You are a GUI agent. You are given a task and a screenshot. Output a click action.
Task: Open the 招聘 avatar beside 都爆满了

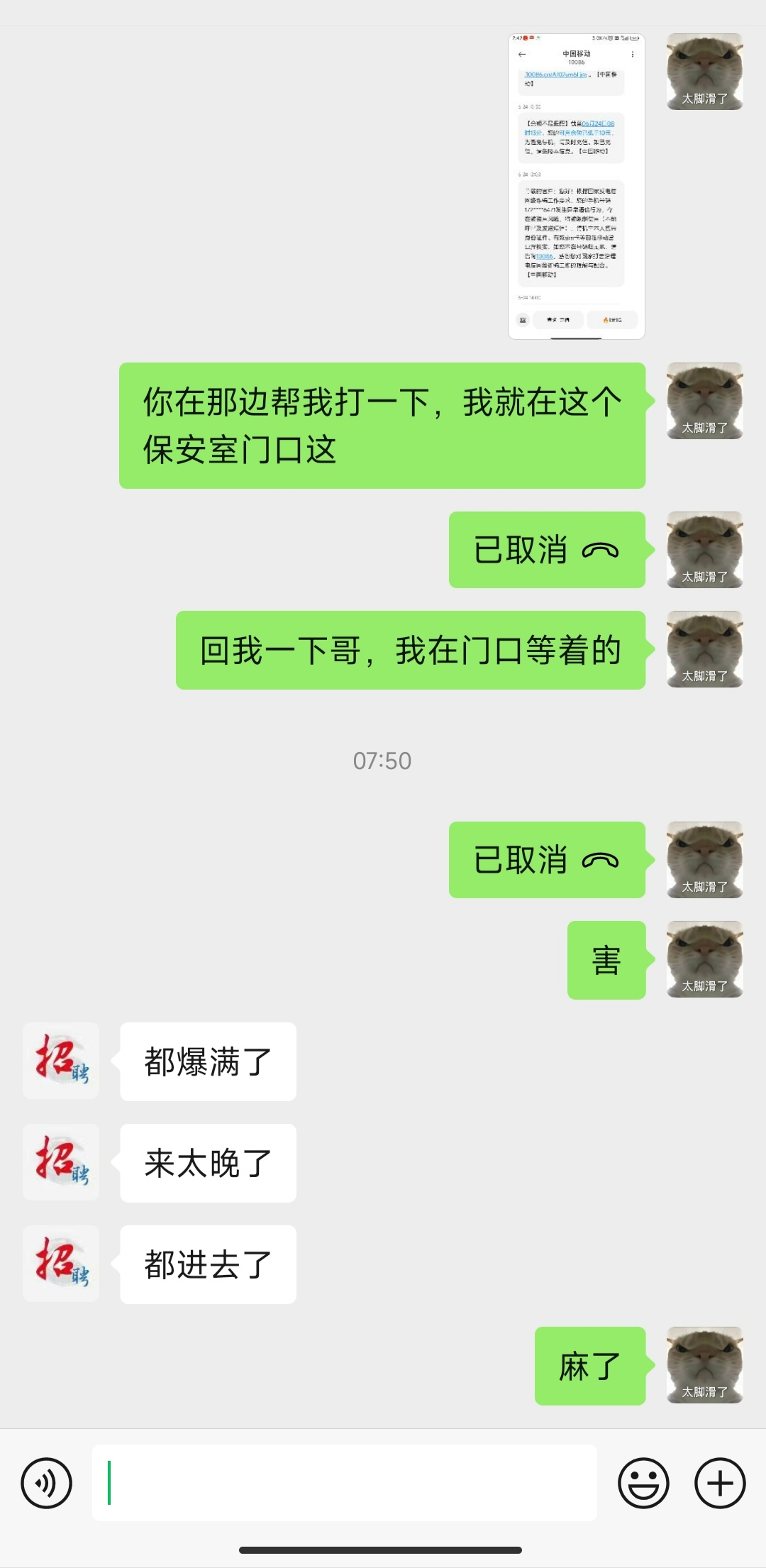pos(61,1061)
